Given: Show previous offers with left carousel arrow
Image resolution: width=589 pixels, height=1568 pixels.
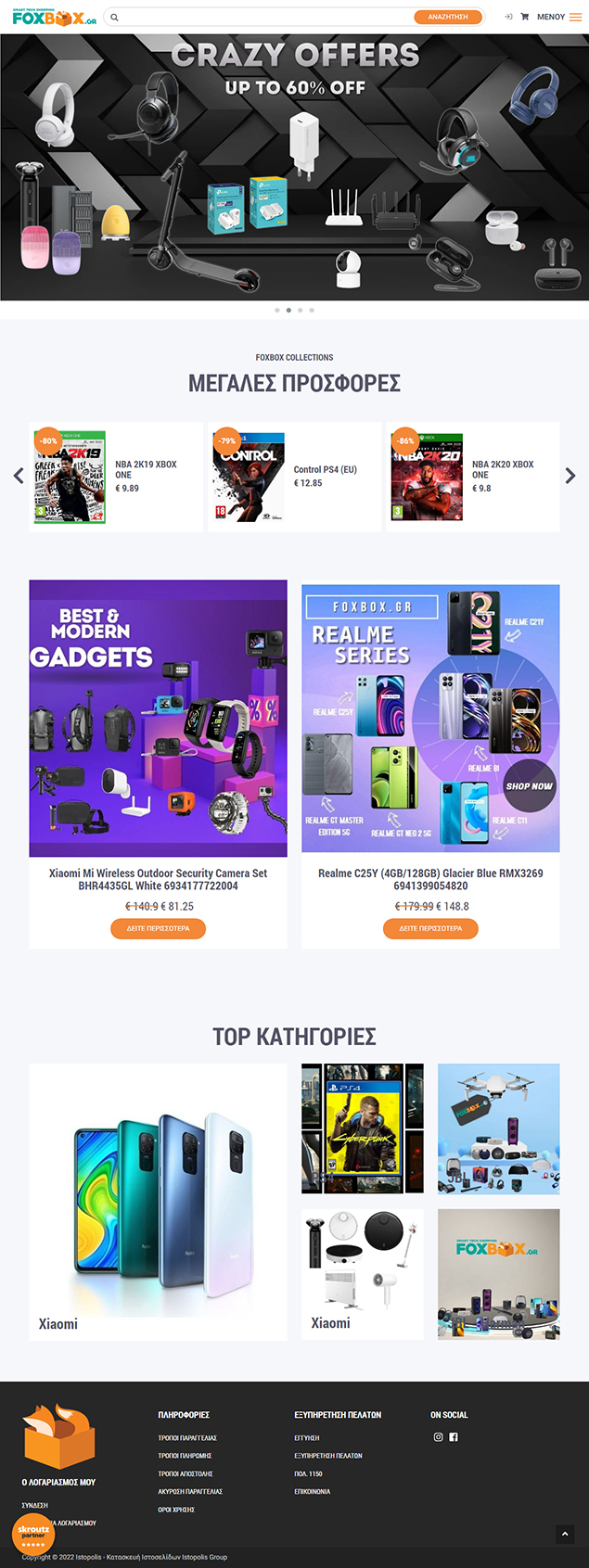Looking at the screenshot, I should point(19,476).
